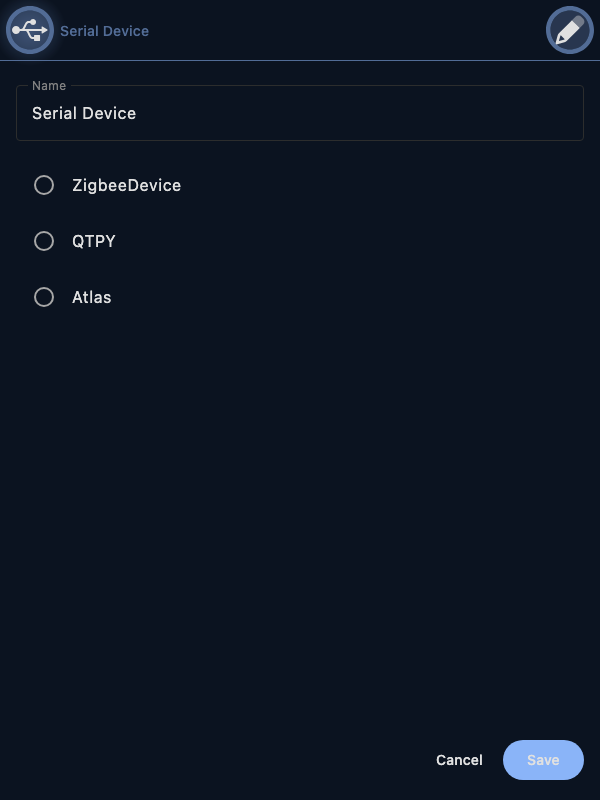This screenshot has height=800, width=600.
Task: Select the ZigbeeDevice option
Action: click(44, 185)
